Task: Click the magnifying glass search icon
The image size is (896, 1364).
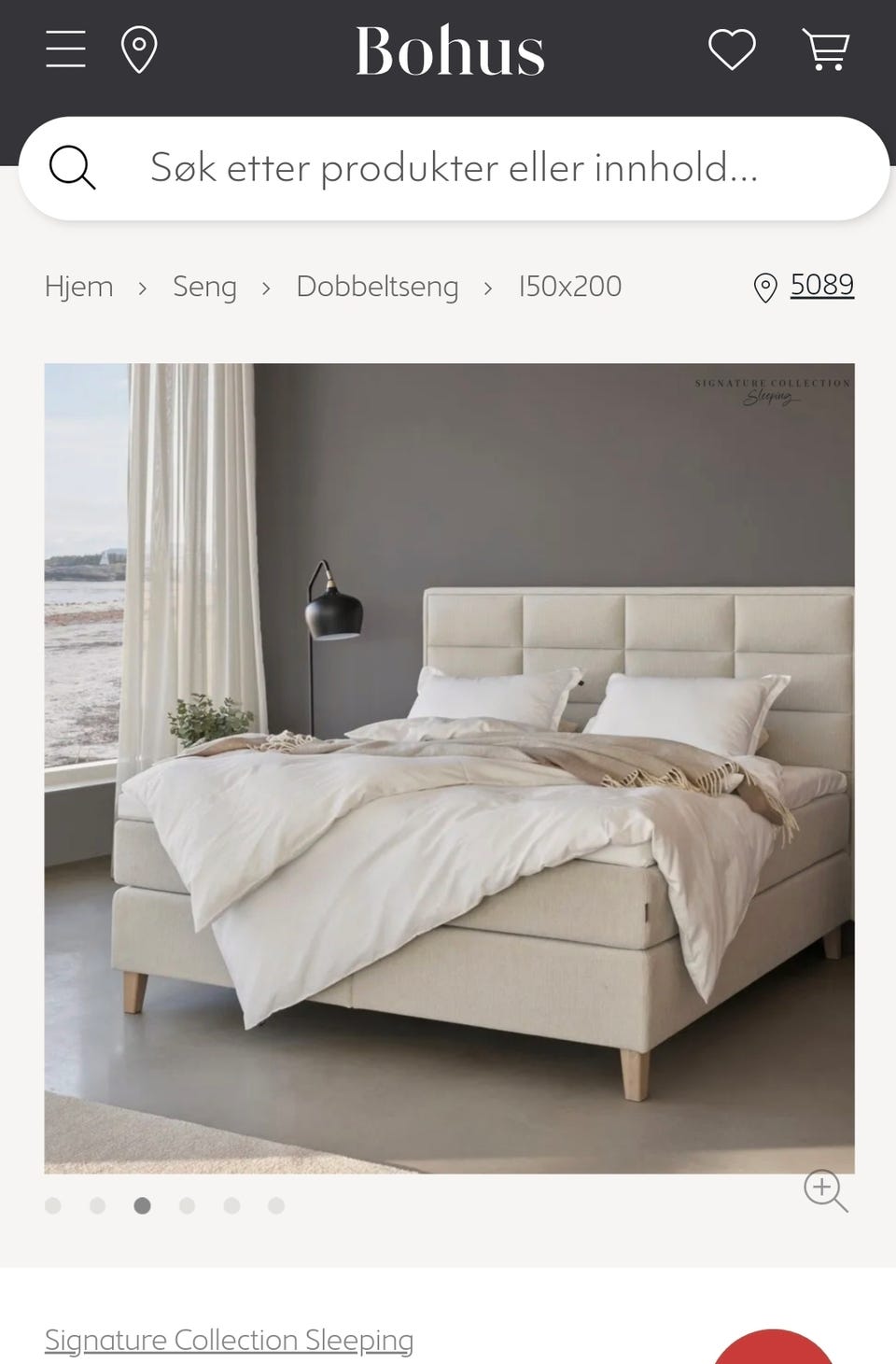Action: click(73, 168)
